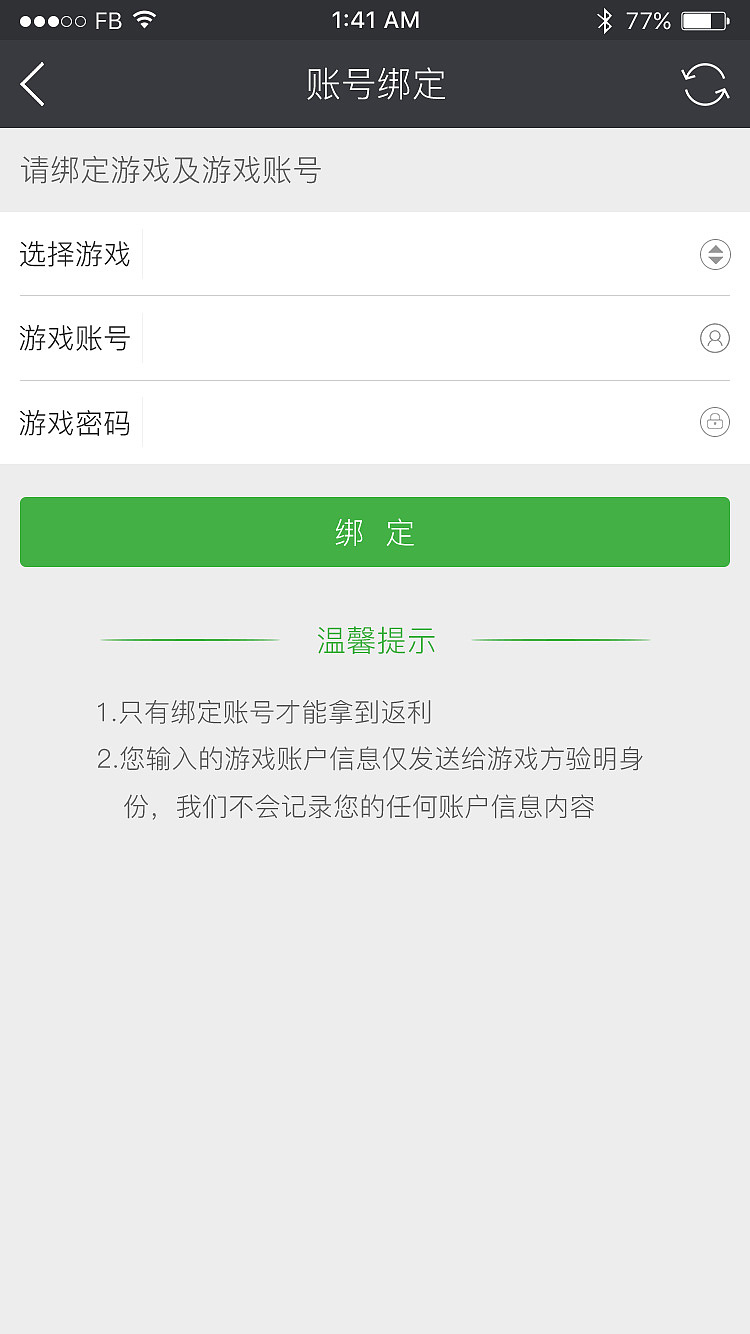Viewport: 750px width, 1334px height.
Task: Tap the 1:41 AM clock in status bar
Action: coord(375,19)
